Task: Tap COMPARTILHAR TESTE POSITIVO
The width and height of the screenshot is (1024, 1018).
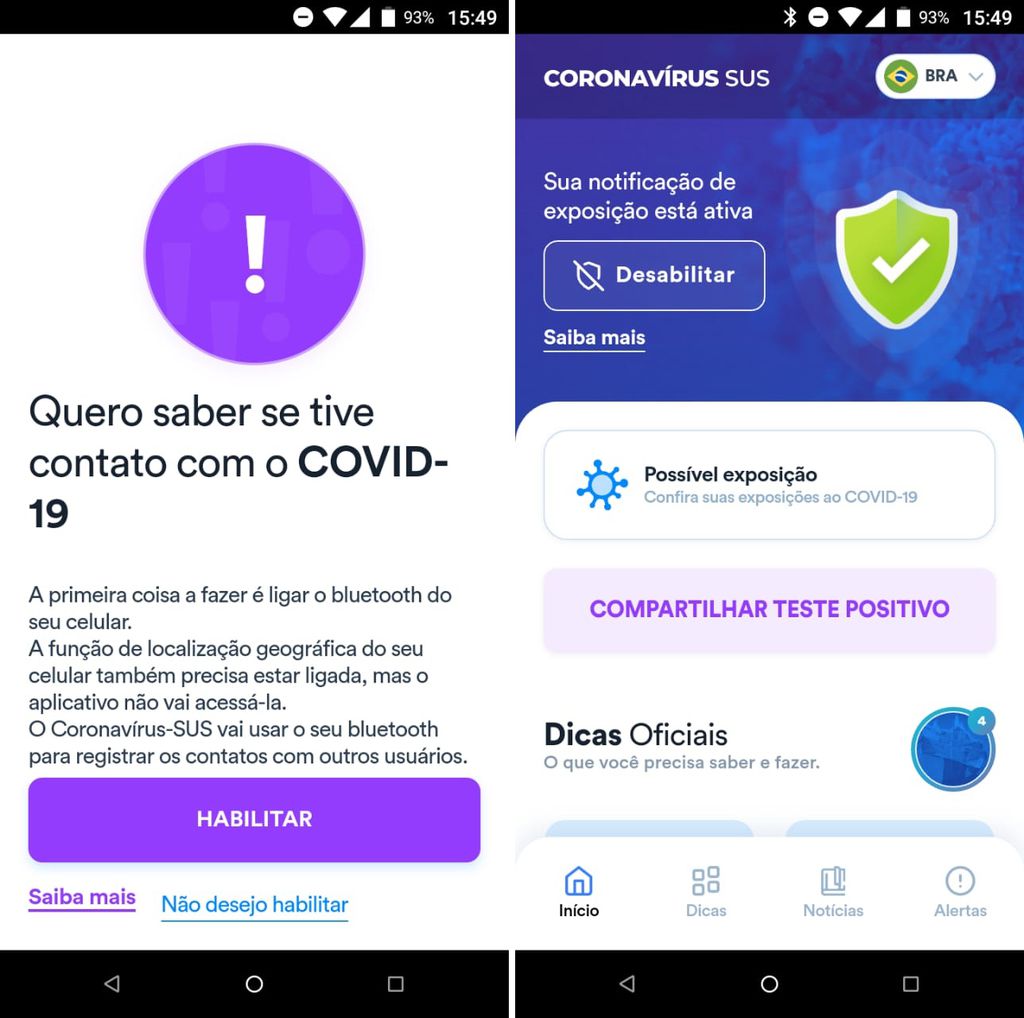Action: [768, 609]
